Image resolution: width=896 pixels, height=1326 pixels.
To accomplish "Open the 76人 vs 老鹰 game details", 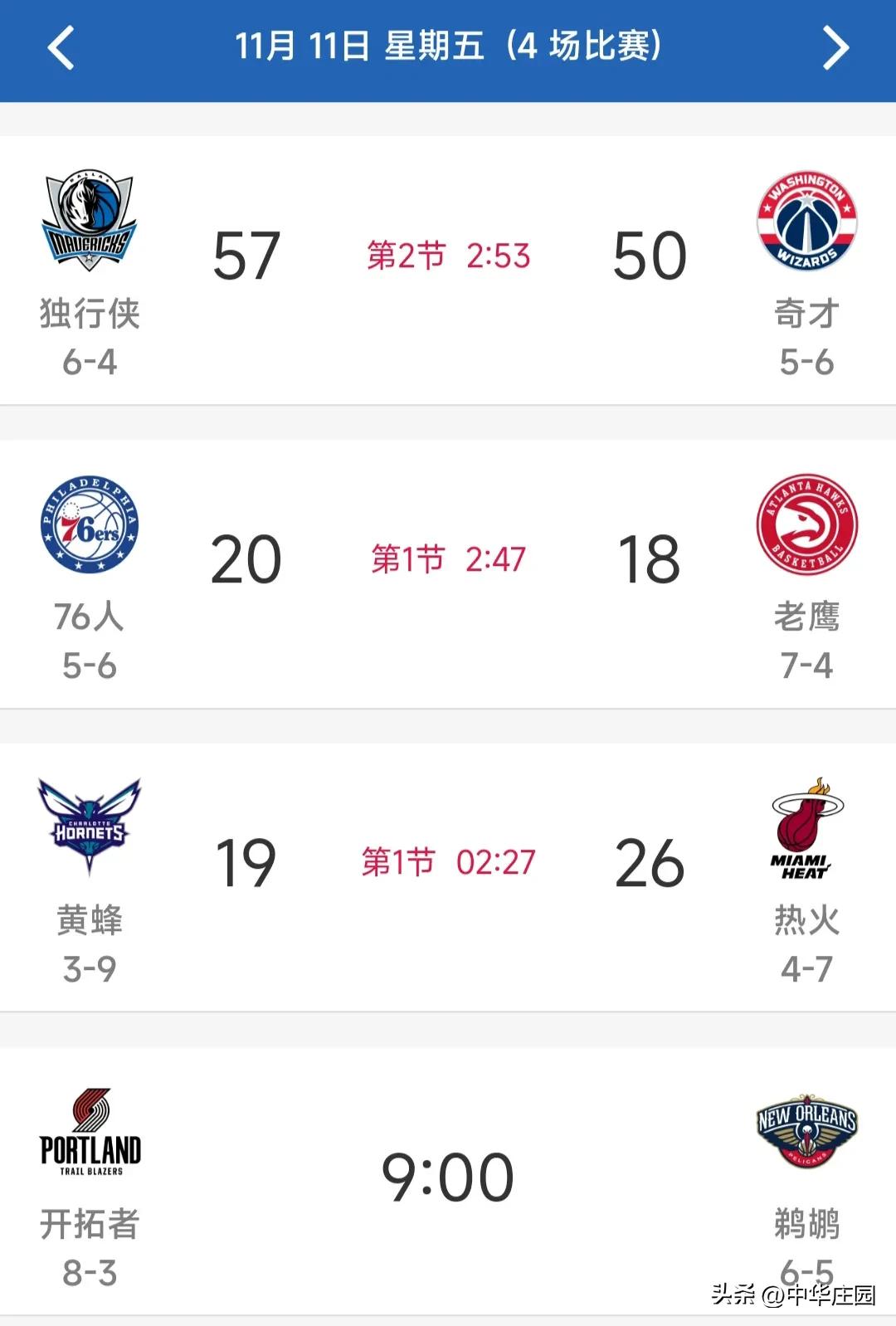I will pos(448,558).
